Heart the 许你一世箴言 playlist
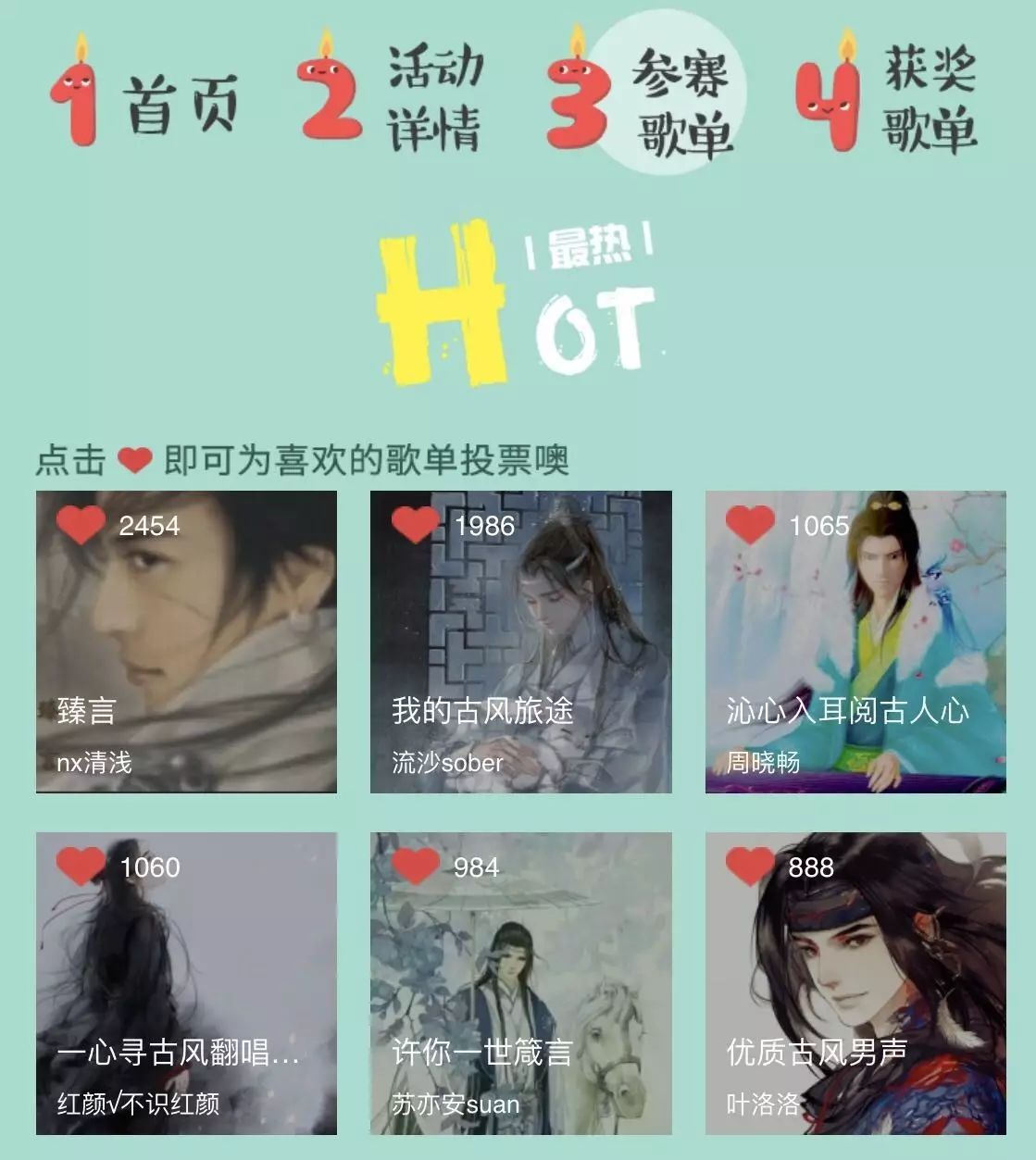Image resolution: width=1036 pixels, height=1160 pixels. click(416, 867)
